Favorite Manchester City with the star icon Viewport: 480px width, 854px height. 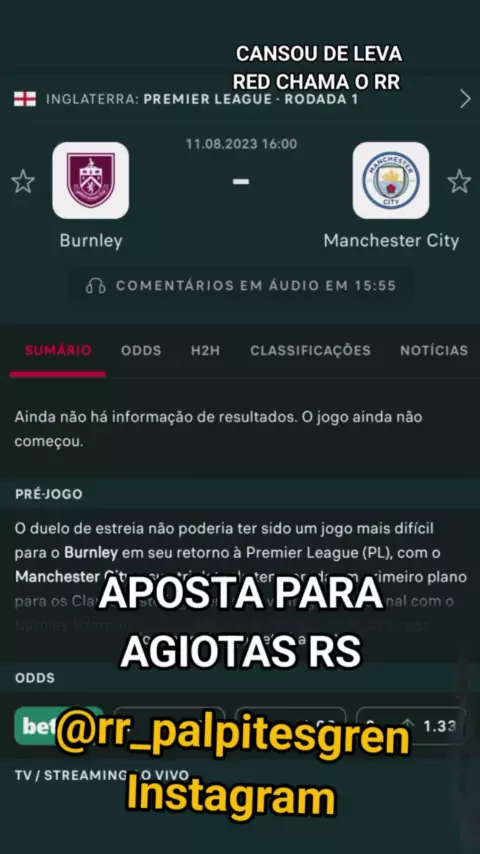(459, 181)
